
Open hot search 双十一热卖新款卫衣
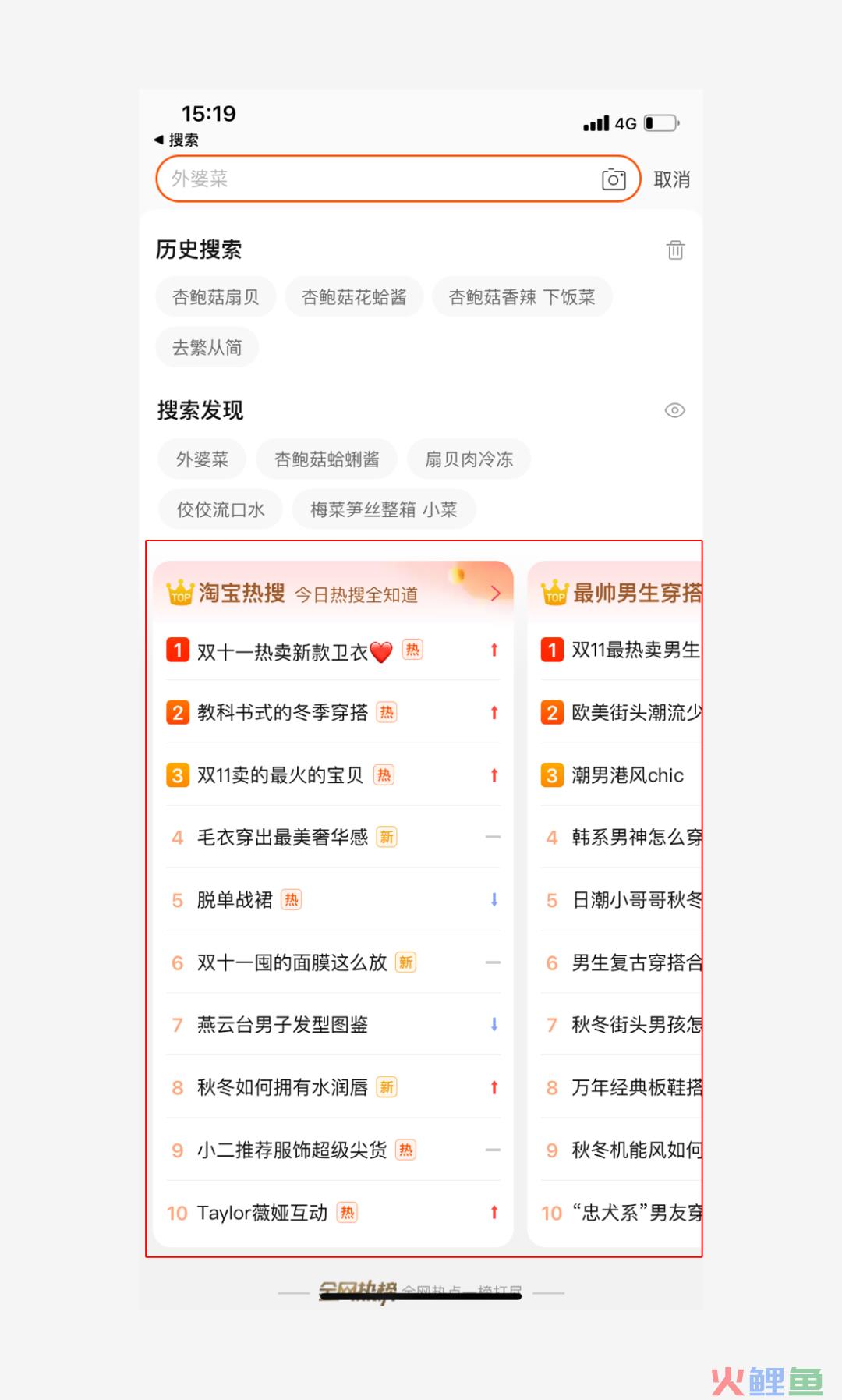333,650
